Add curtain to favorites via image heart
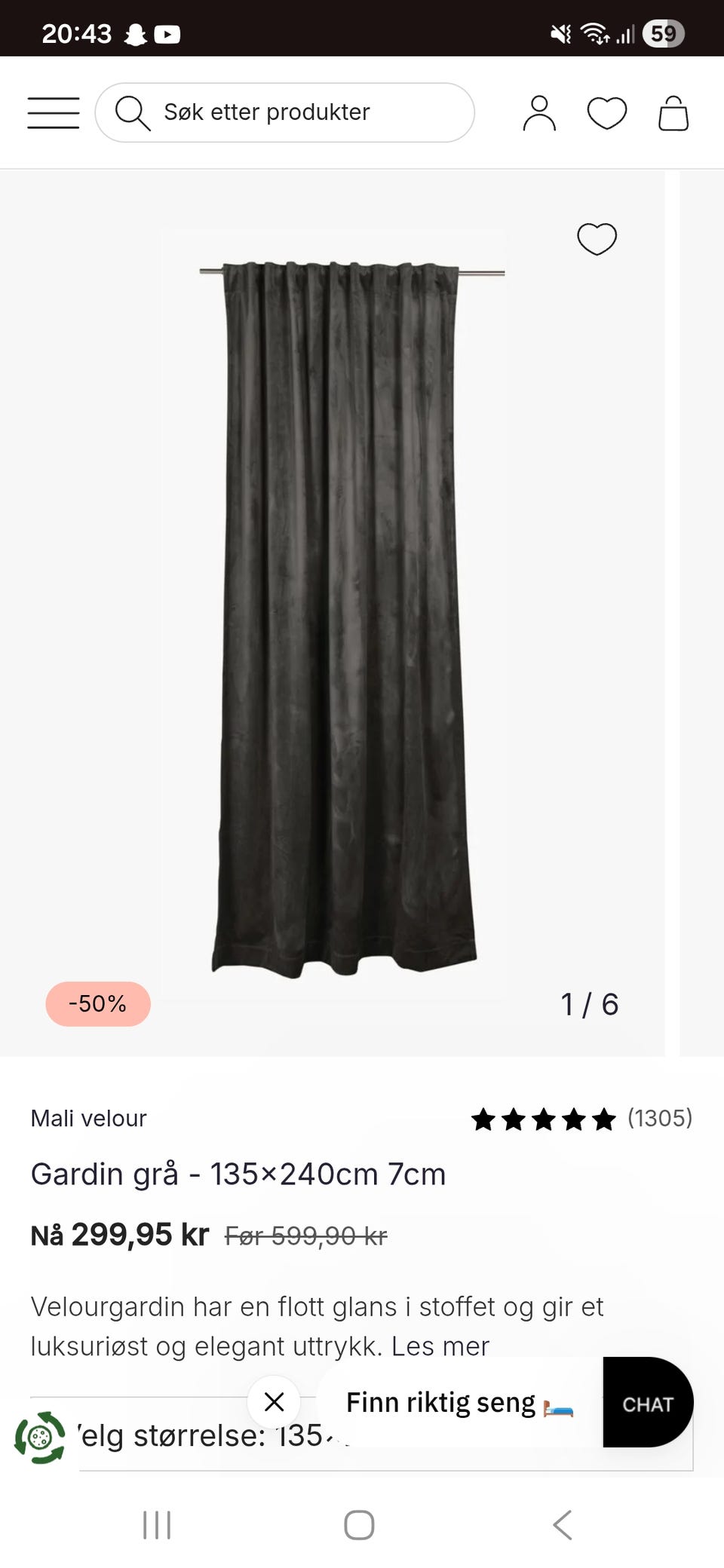Image resolution: width=724 pixels, height=1568 pixels. click(x=597, y=240)
